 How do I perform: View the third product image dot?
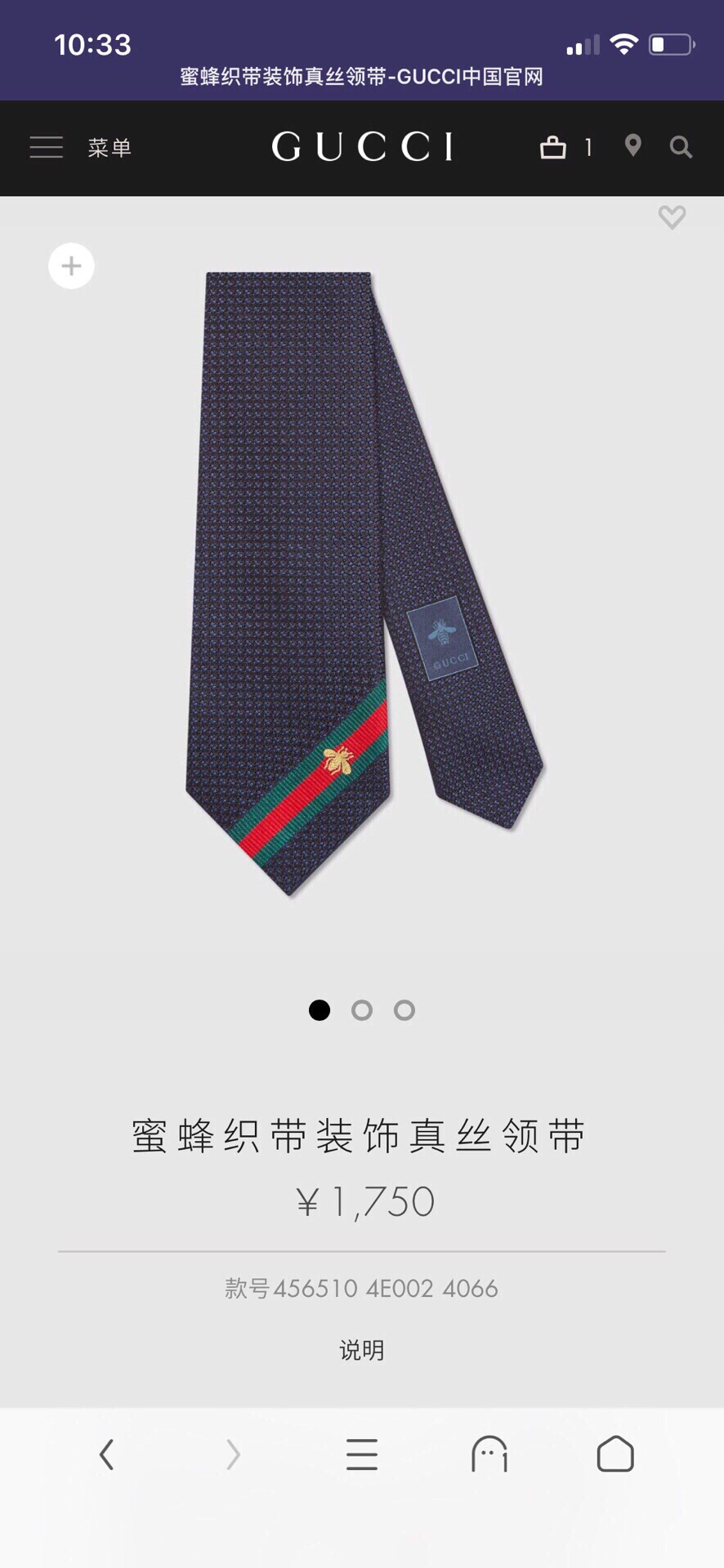coord(404,1010)
